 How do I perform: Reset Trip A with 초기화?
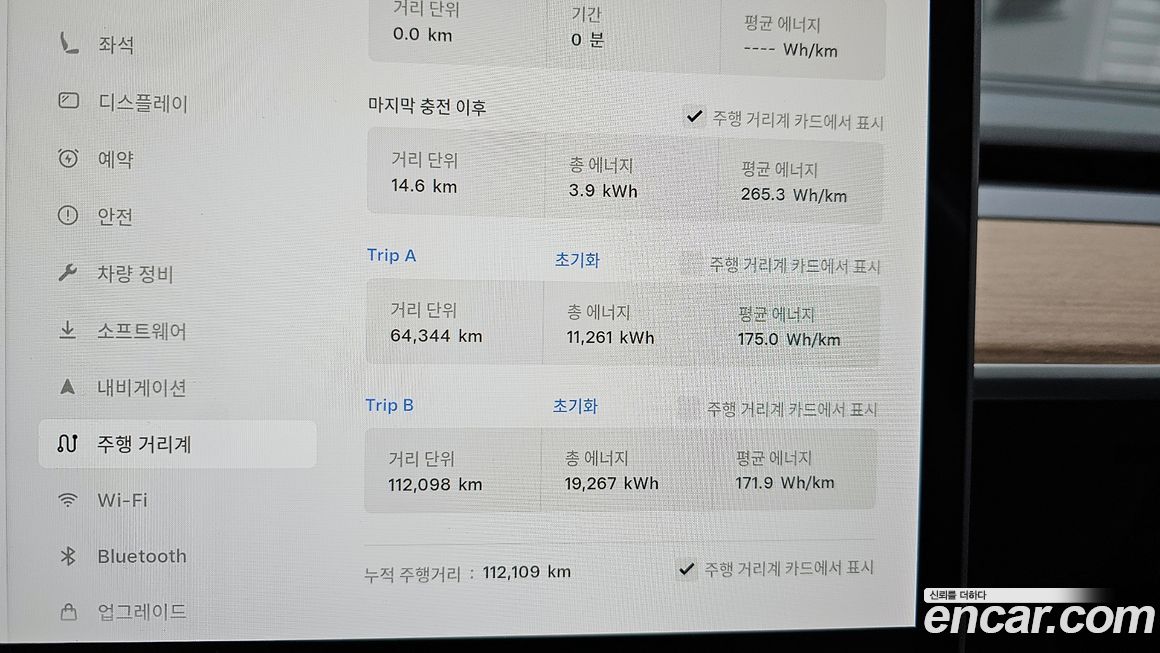[x=577, y=260]
